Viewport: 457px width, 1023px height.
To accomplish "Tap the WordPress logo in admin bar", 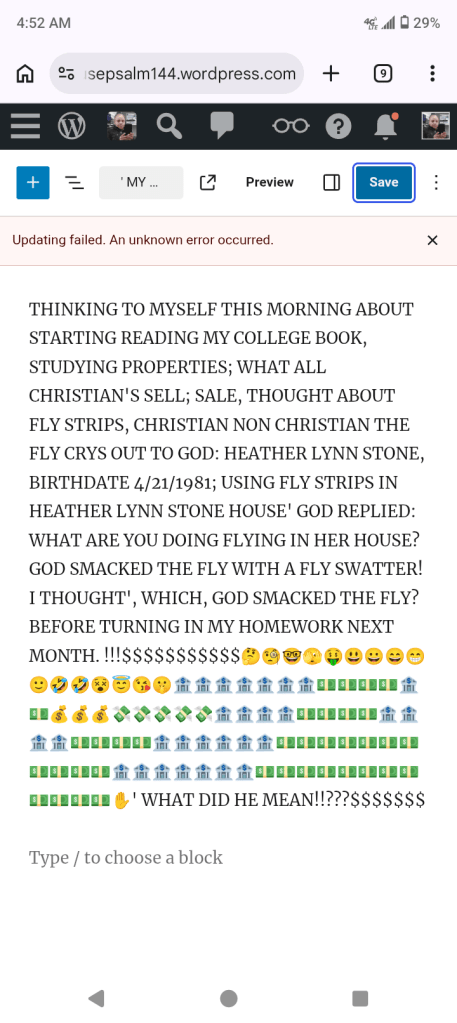I will 72,126.
